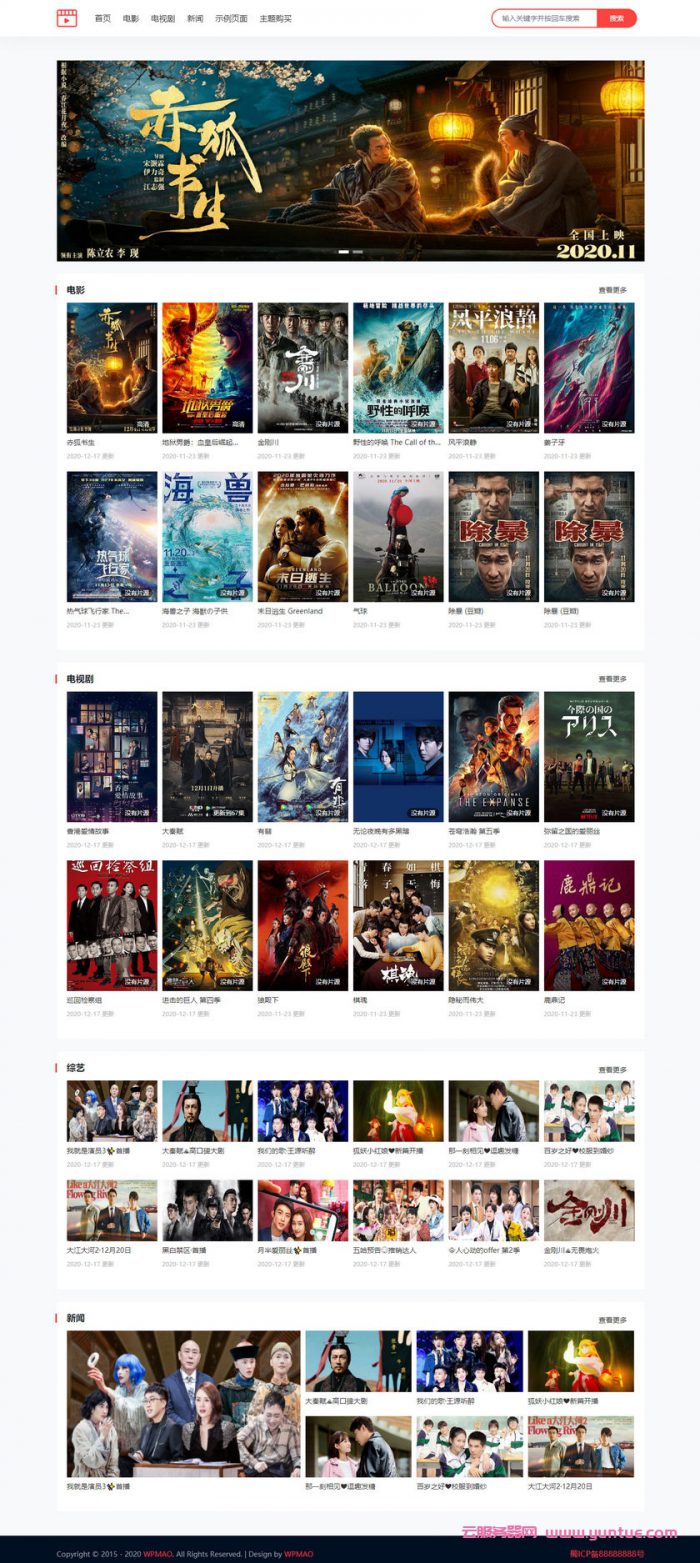700x1563 pixels.
Task: Open the WPMAO design link in footer
Action: pyautogui.click(x=298, y=1554)
